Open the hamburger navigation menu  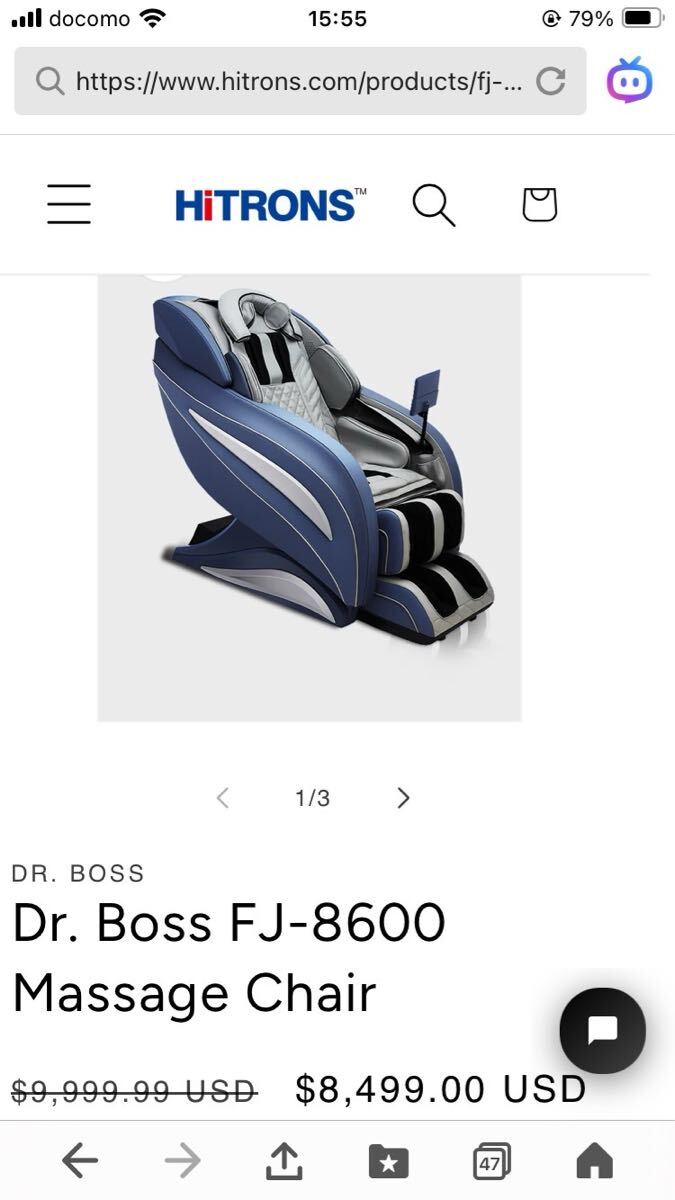(x=69, y=204)
